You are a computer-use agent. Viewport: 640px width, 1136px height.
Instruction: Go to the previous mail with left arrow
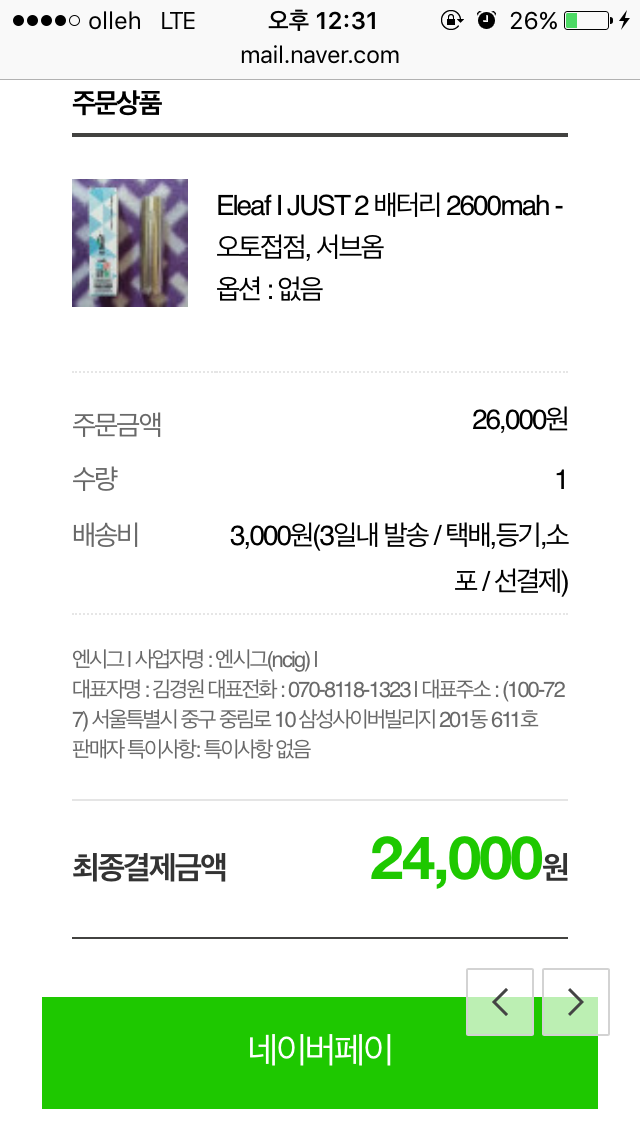pos(500,1002)
